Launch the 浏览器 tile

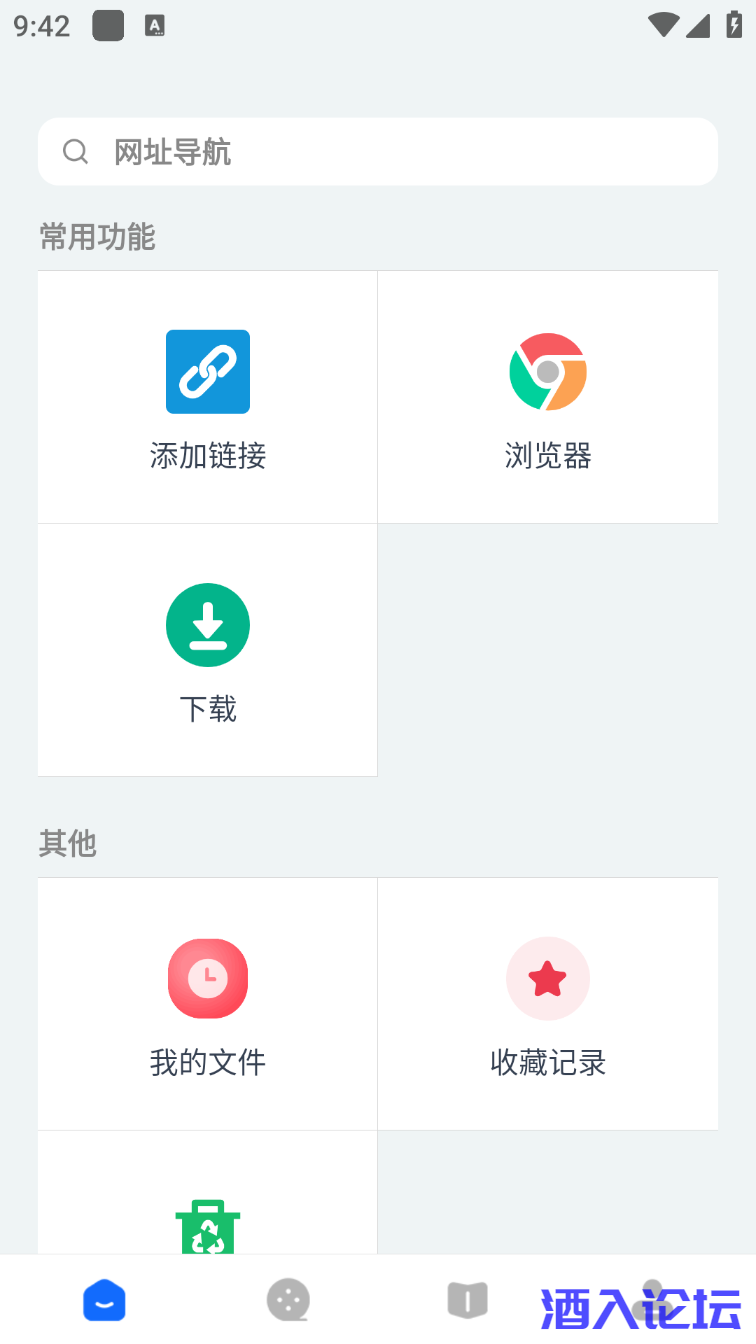click(548, 397)
